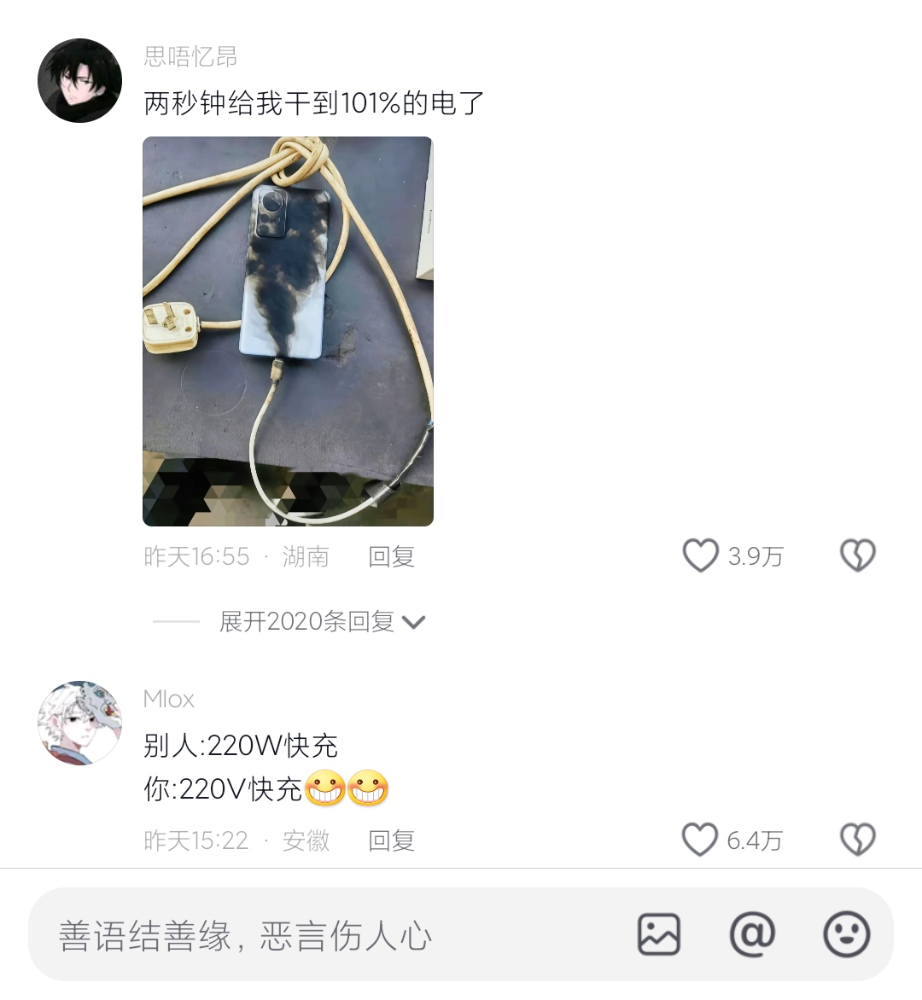The width and height of the screenshot is (922, 1000).
Task: Open the emoji picker
Action: pos(846,935)
